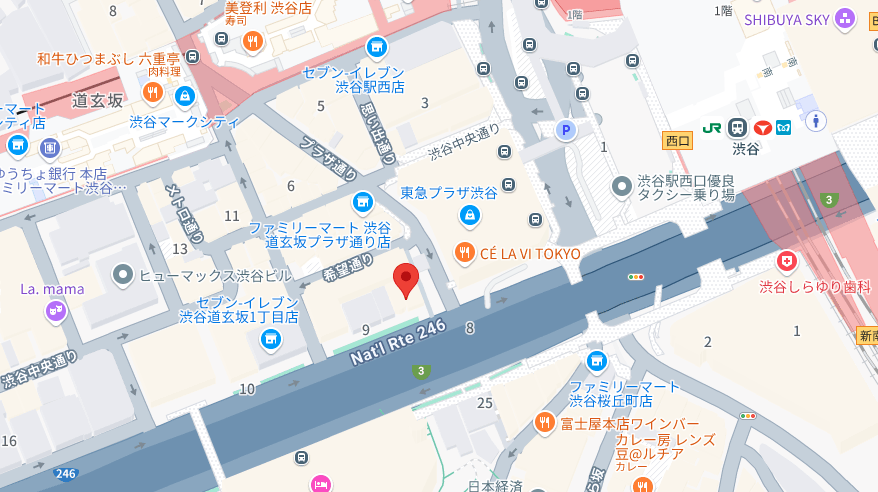This screenshot has height=492, width=878.
Task: Select the red dropped location pin
Action: 405,280
